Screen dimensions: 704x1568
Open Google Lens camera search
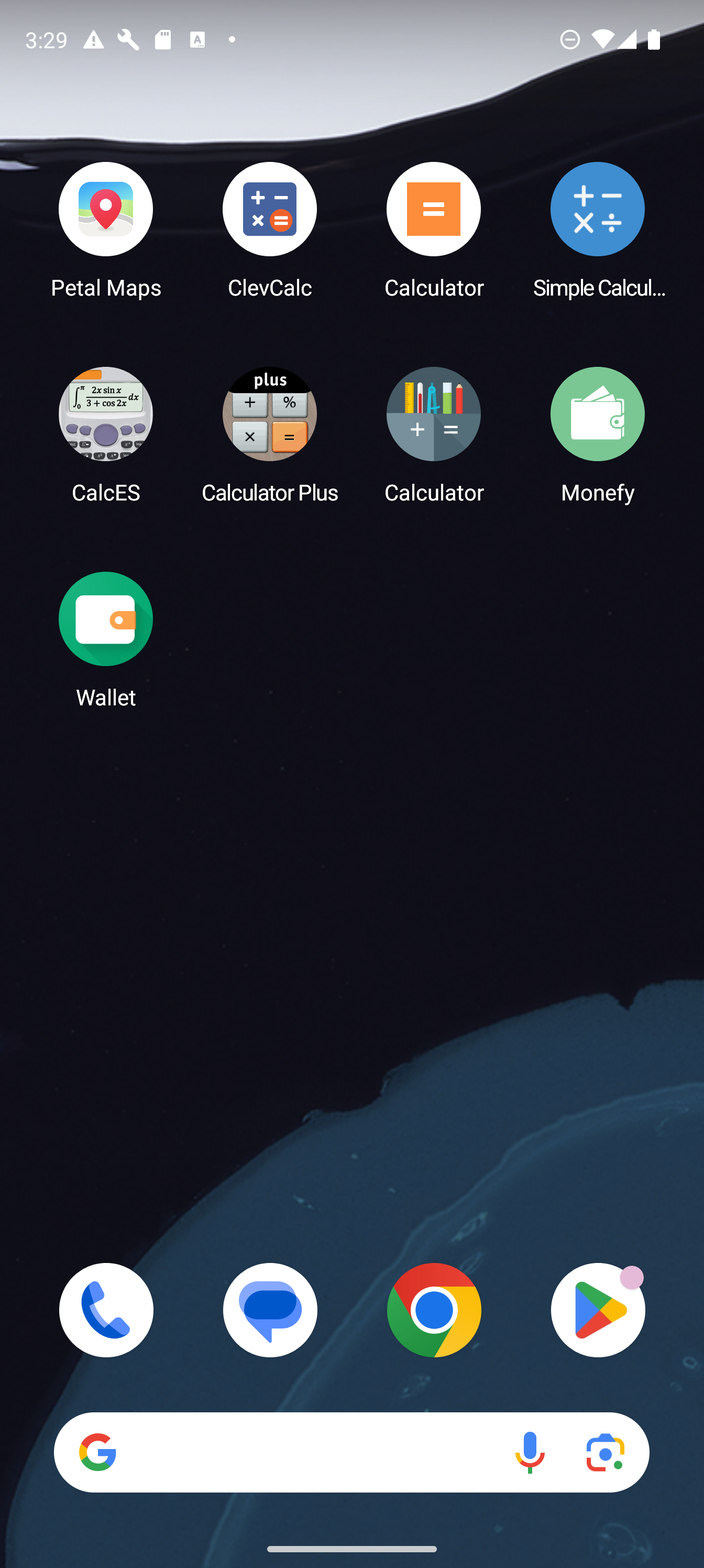(x=606, y=1452)
